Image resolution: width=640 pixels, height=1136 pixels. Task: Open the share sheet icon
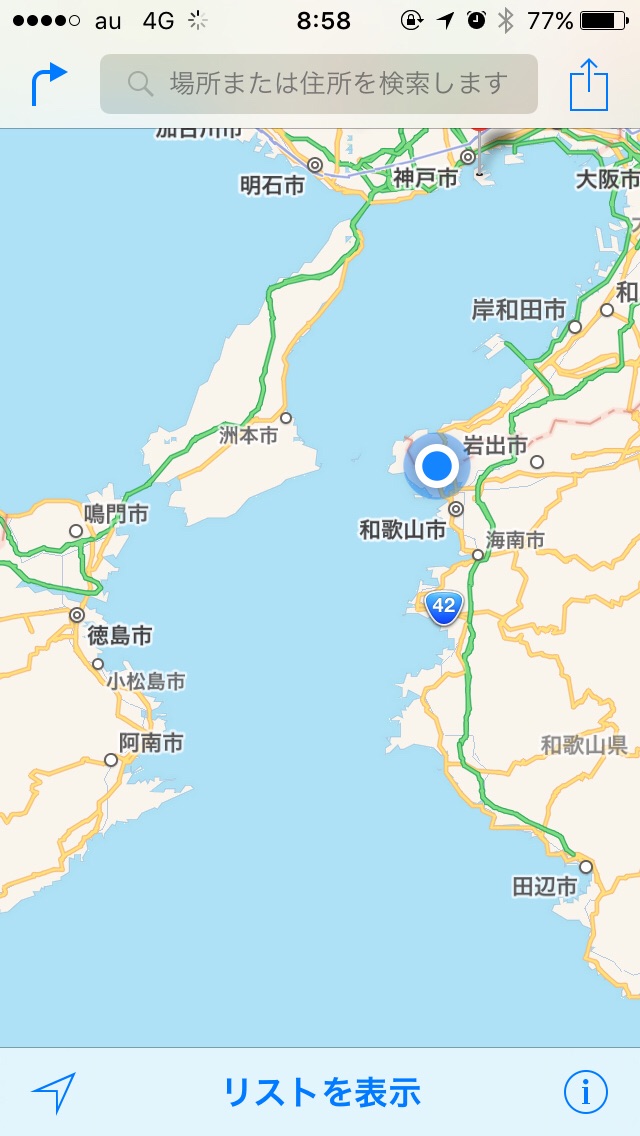click(x=589, y=84)
